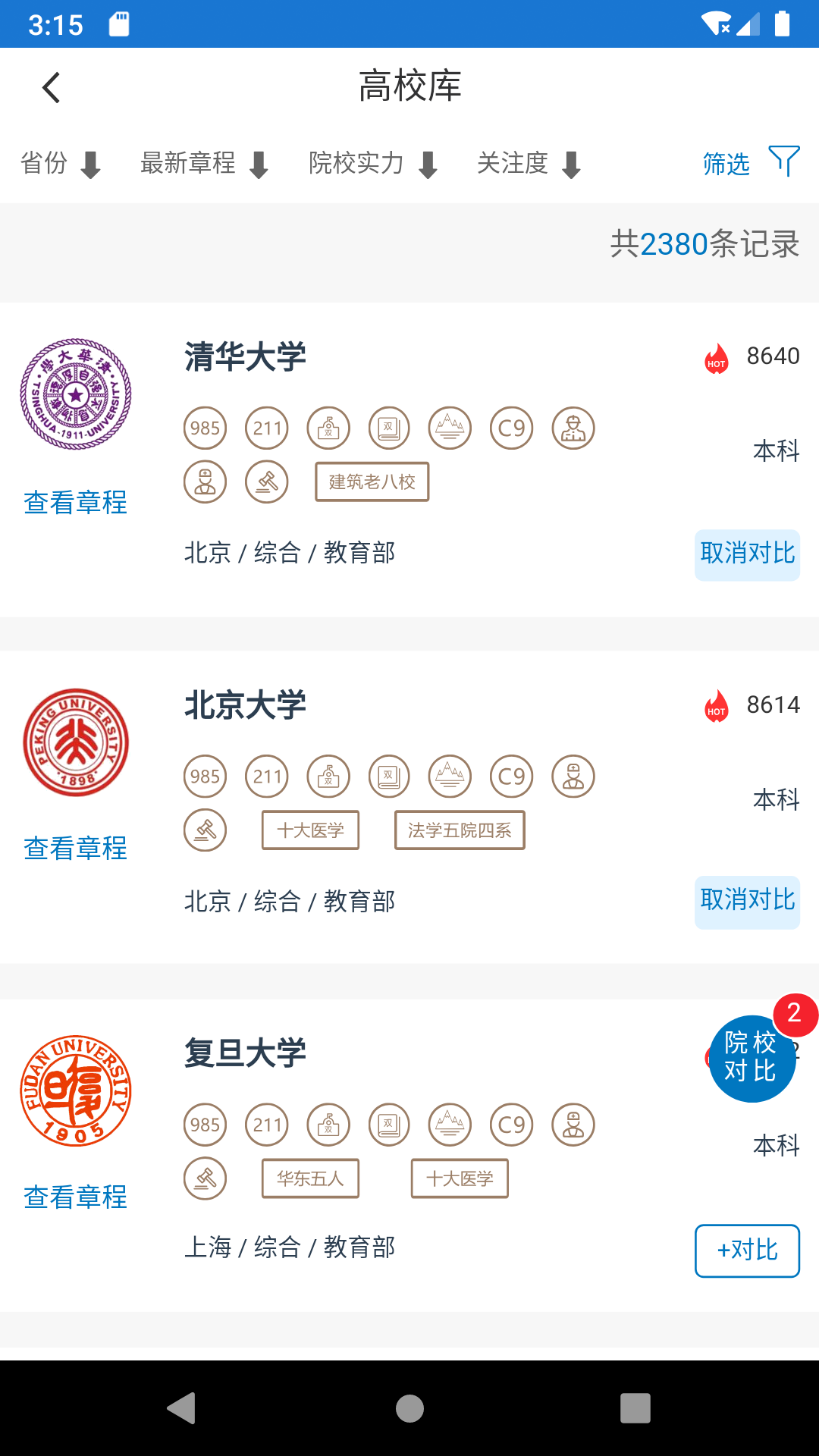This screenshot has height=1456, width=819.
Task: Open the 筛选 filter panel
Action: 749,162
